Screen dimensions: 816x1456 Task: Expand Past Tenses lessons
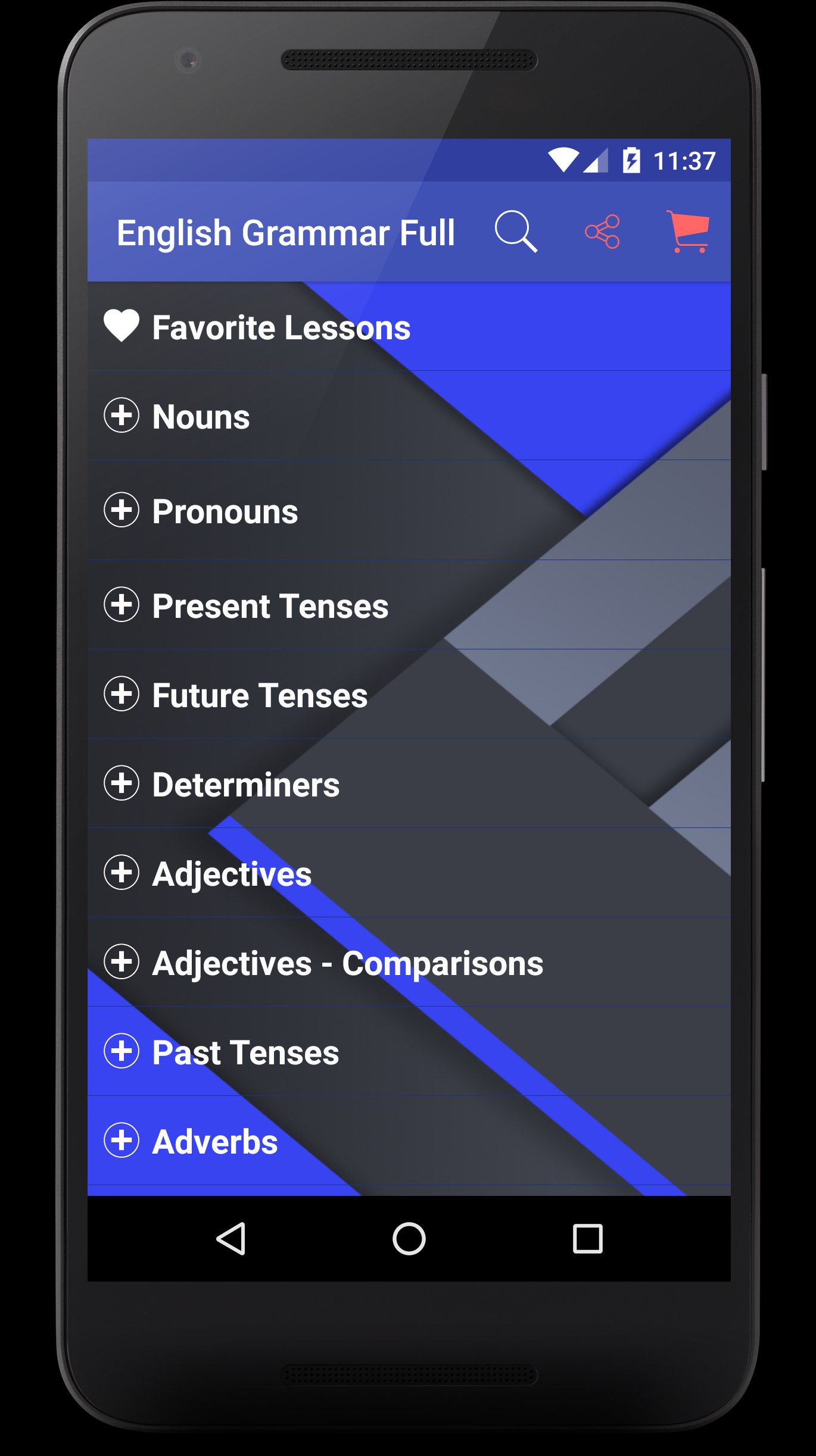122,1051
